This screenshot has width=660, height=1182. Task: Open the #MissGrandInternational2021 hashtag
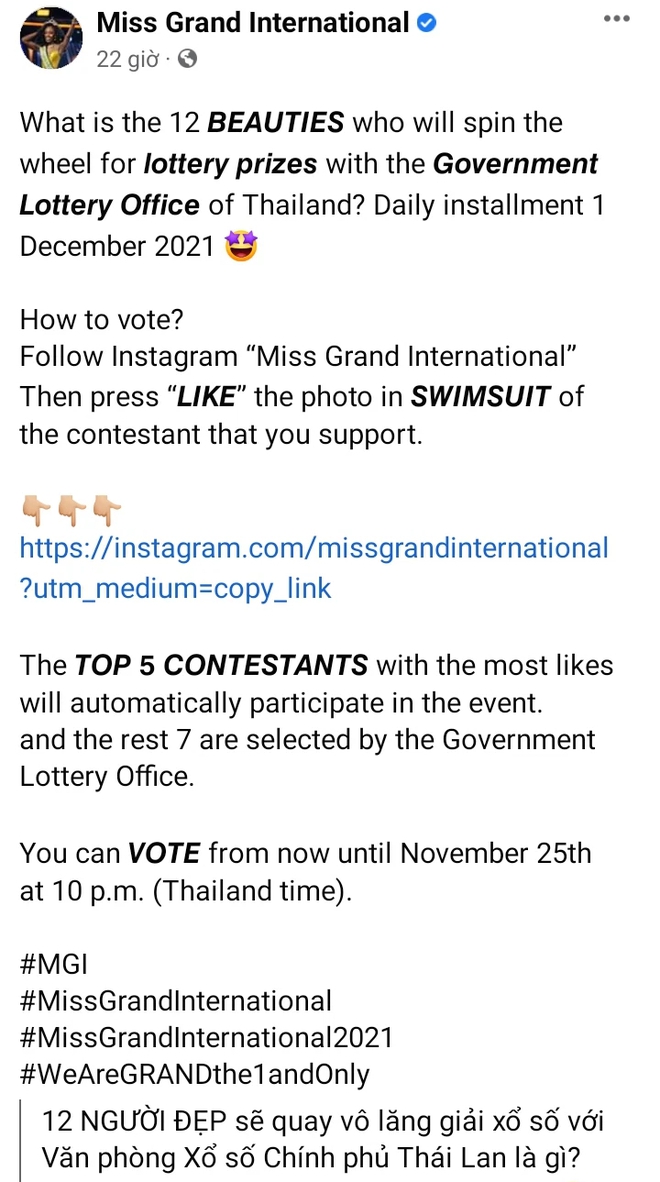point(206,1037)
